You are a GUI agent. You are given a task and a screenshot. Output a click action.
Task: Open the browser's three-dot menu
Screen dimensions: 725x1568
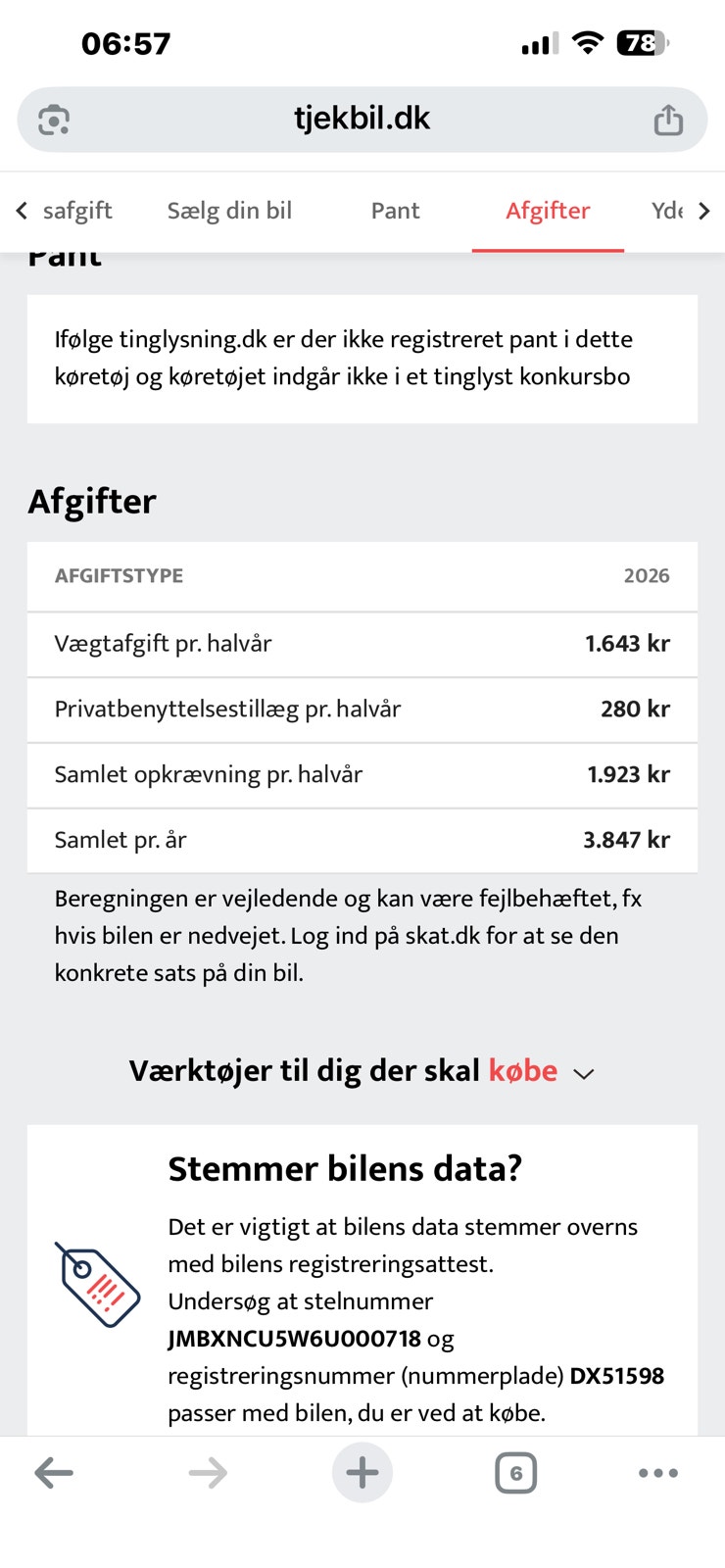pos(658,1472)
